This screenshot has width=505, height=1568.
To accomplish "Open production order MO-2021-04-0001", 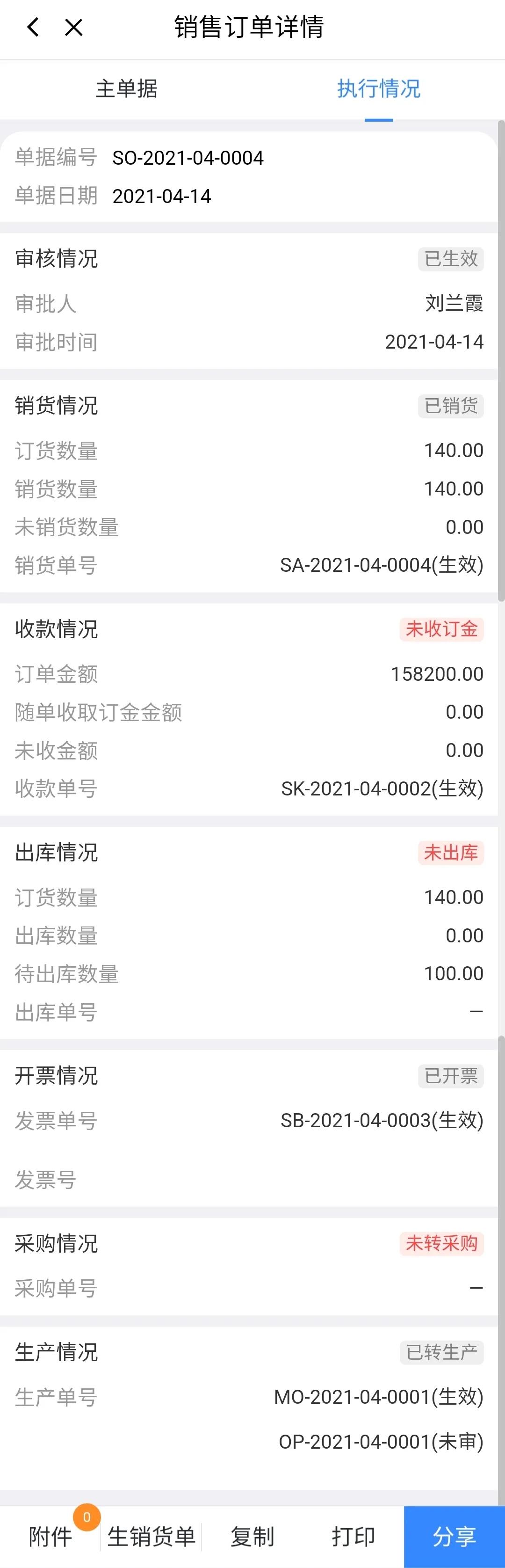I will pyautogui.click(x=378, y=1396).
